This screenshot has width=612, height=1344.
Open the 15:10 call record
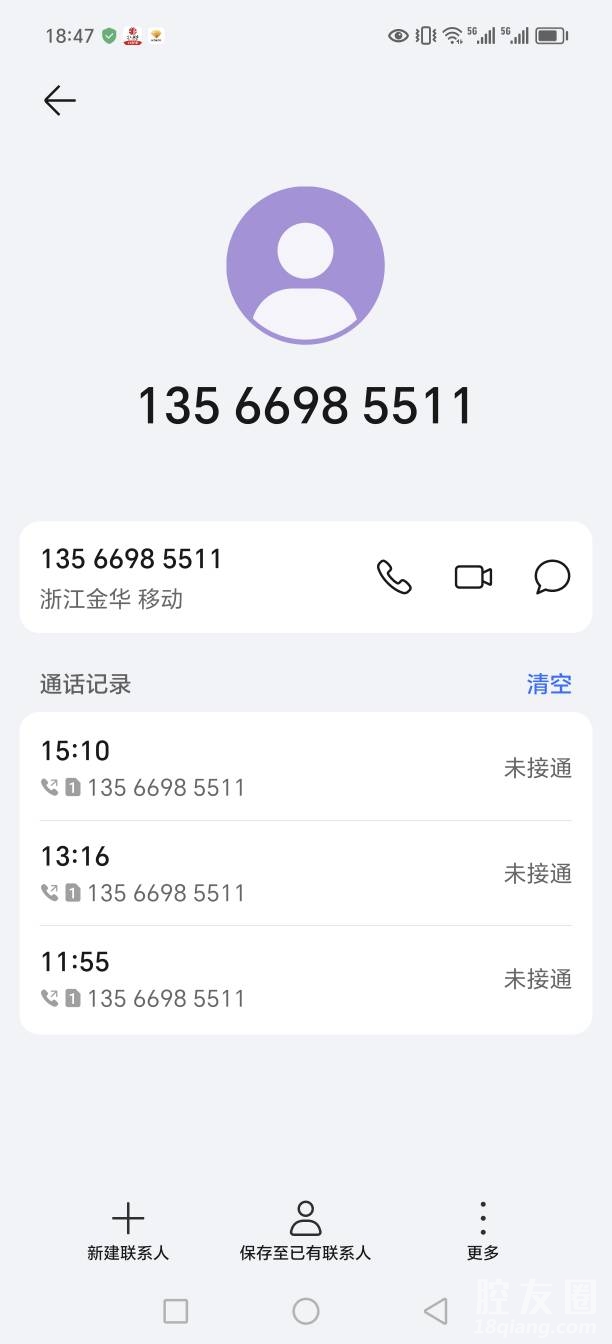pos(305,768)
